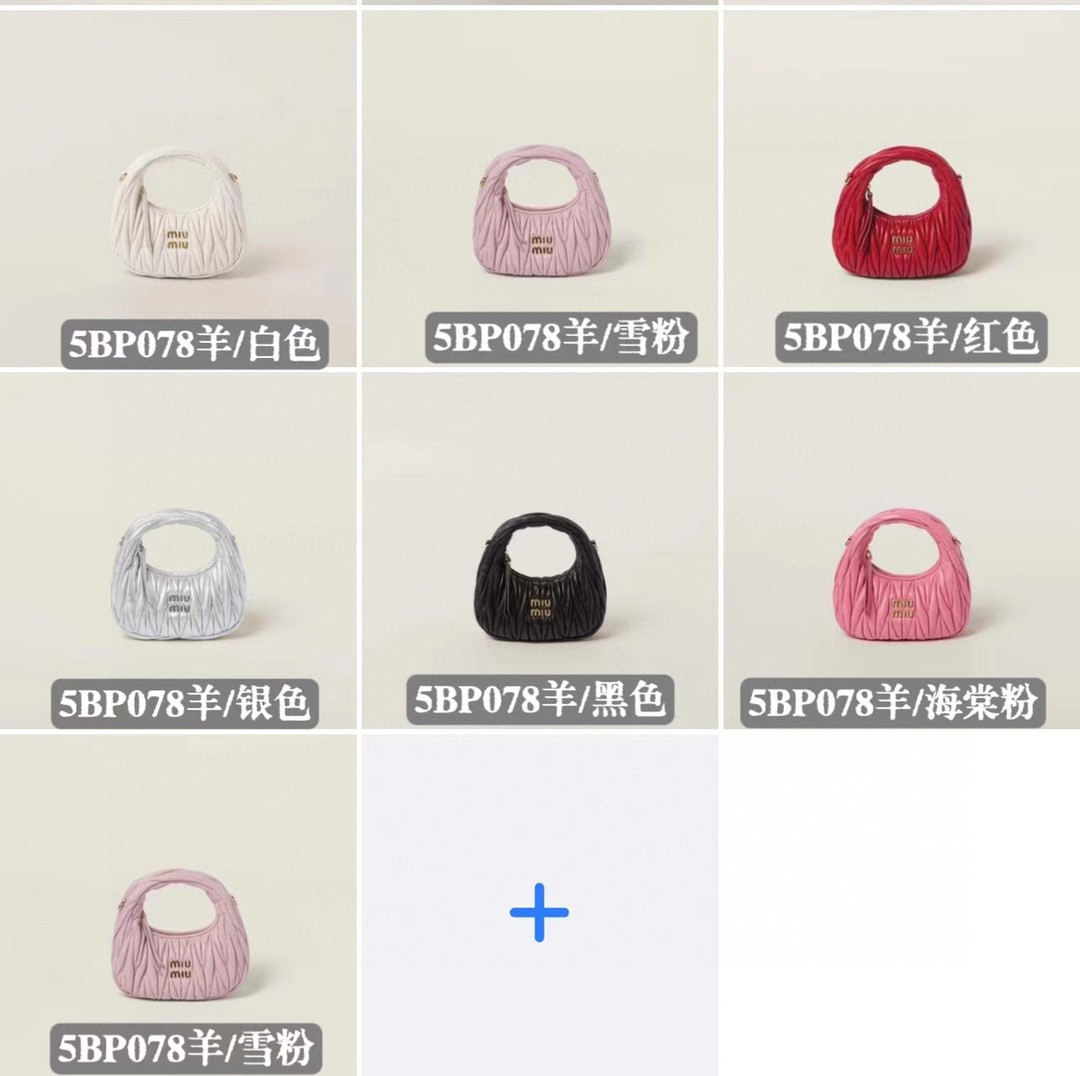
Task: Add another photo with the plus tile
Action: pyautogui.click(x=539, y=911)
